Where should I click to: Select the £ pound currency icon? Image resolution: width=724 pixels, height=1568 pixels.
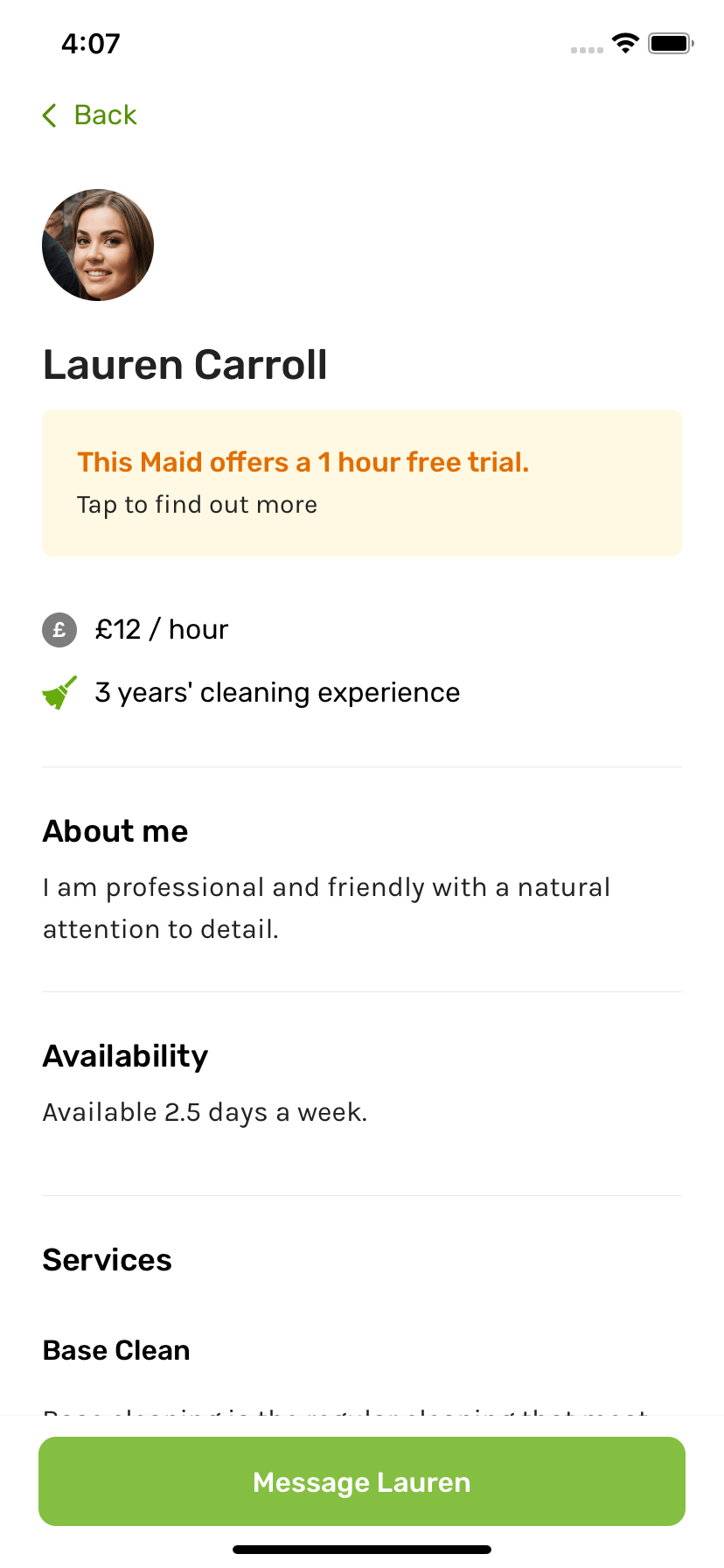59,629
